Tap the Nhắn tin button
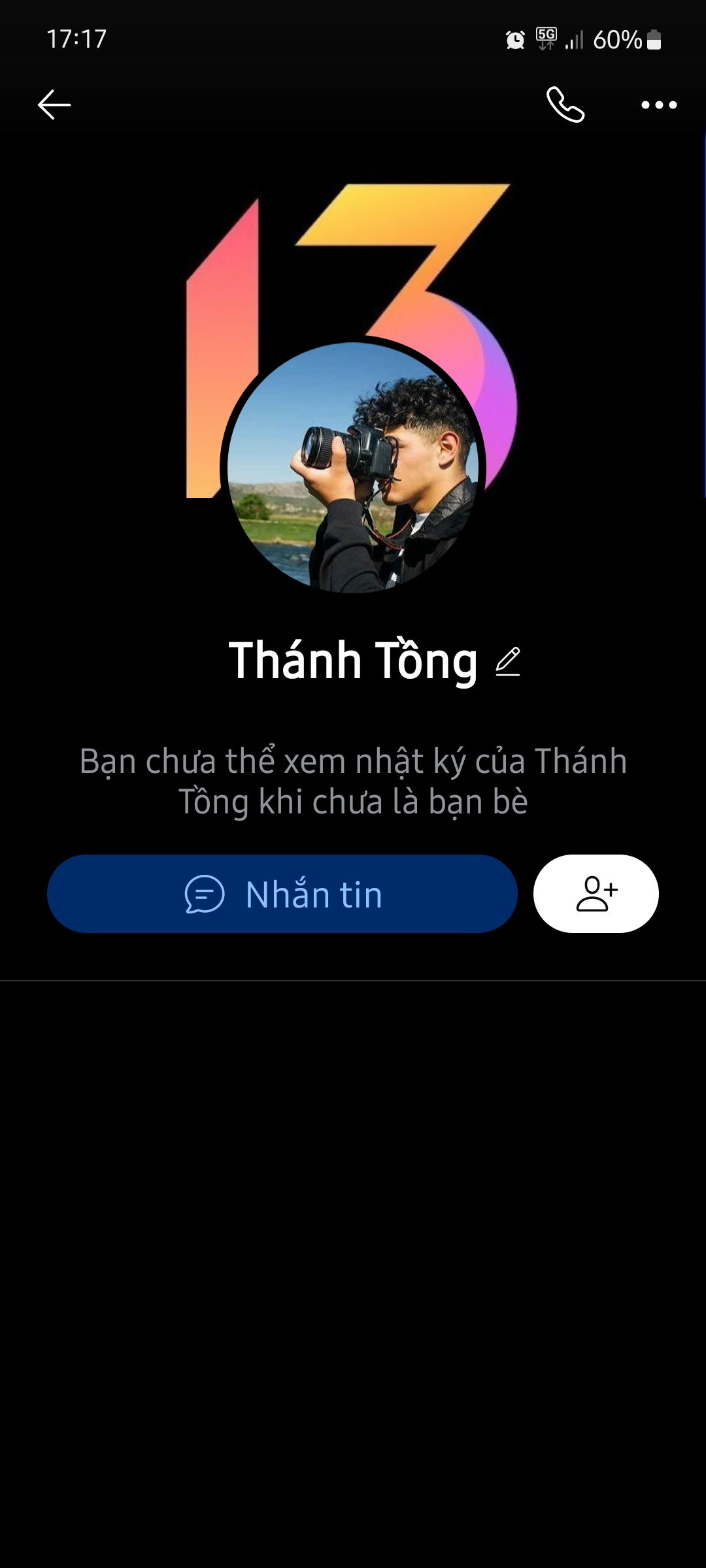Image resolution: width=706 pixels, height=1568 pixels. tap(282, 894)
